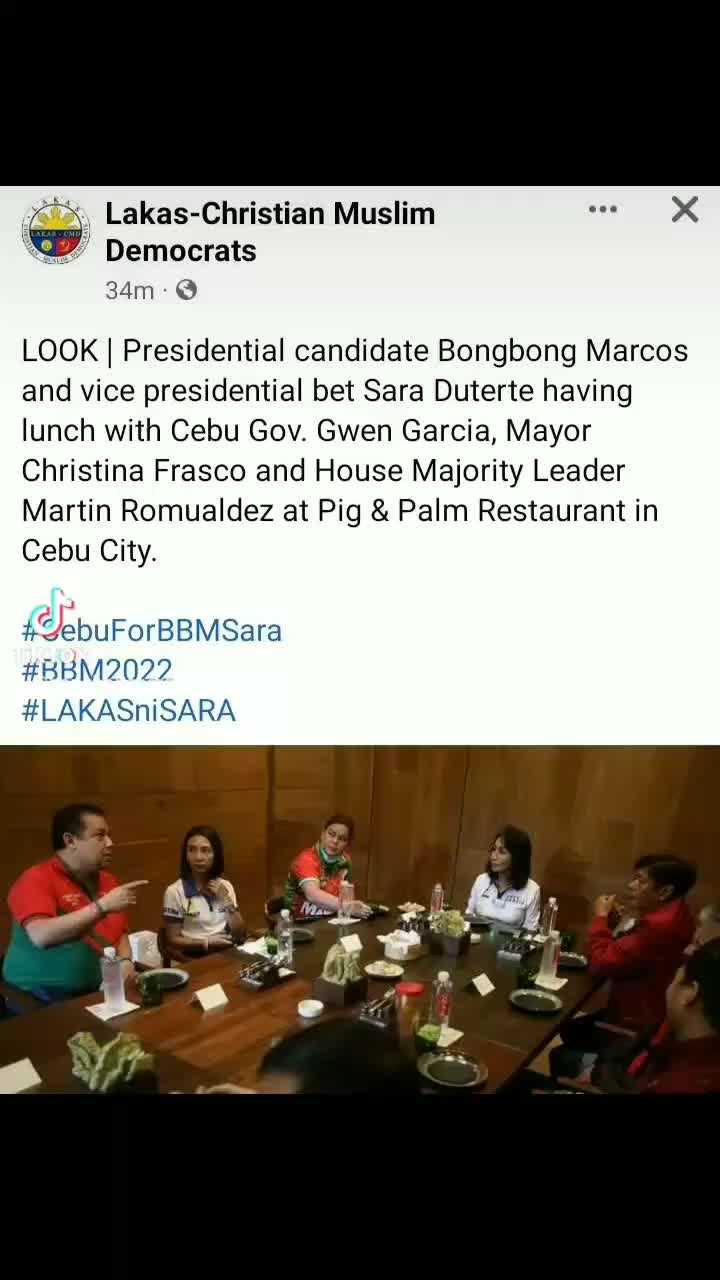Tap the Lakas-CMD profile picture

click(56, 231)
